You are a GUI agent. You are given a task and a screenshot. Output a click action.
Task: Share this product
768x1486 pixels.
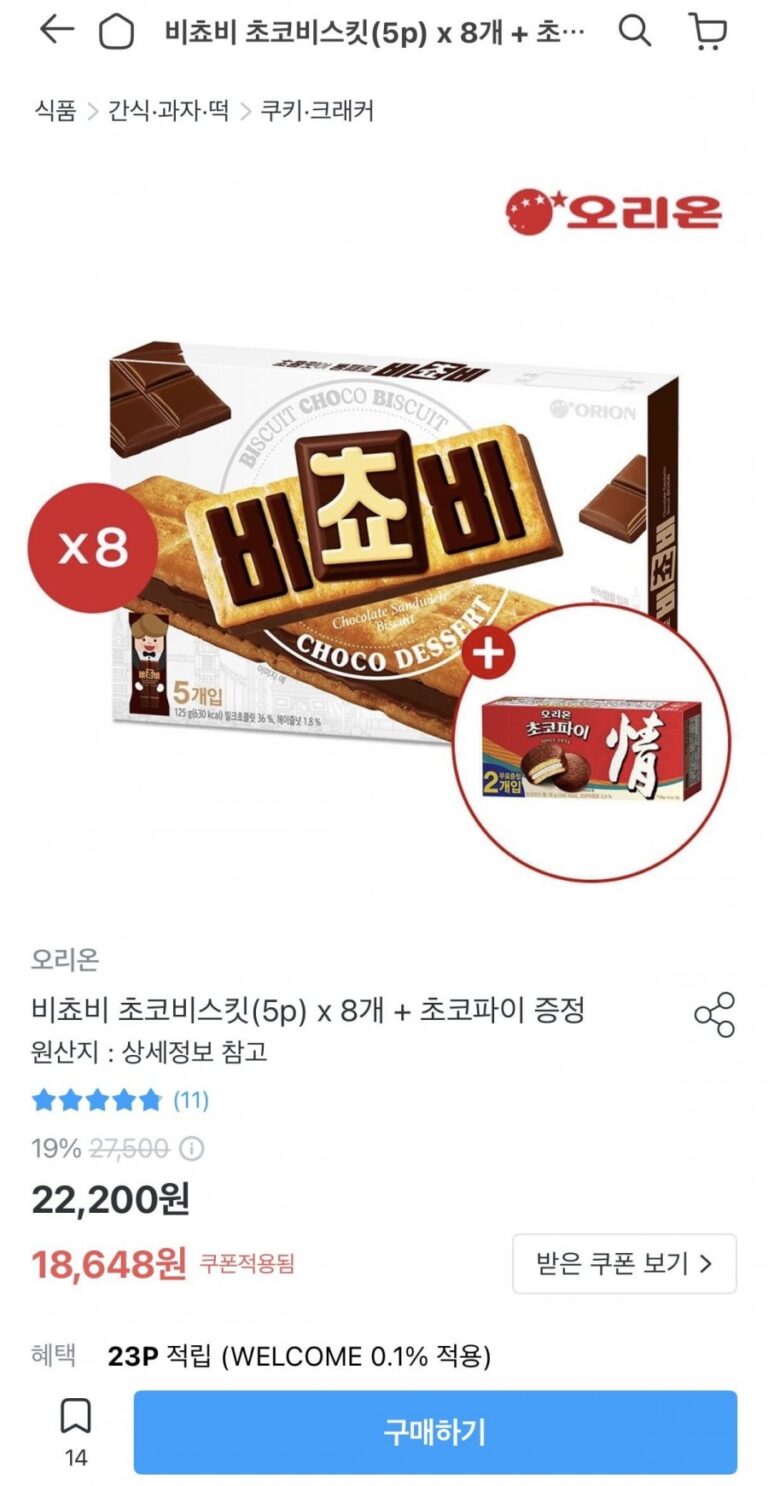tap(714, 1015)
